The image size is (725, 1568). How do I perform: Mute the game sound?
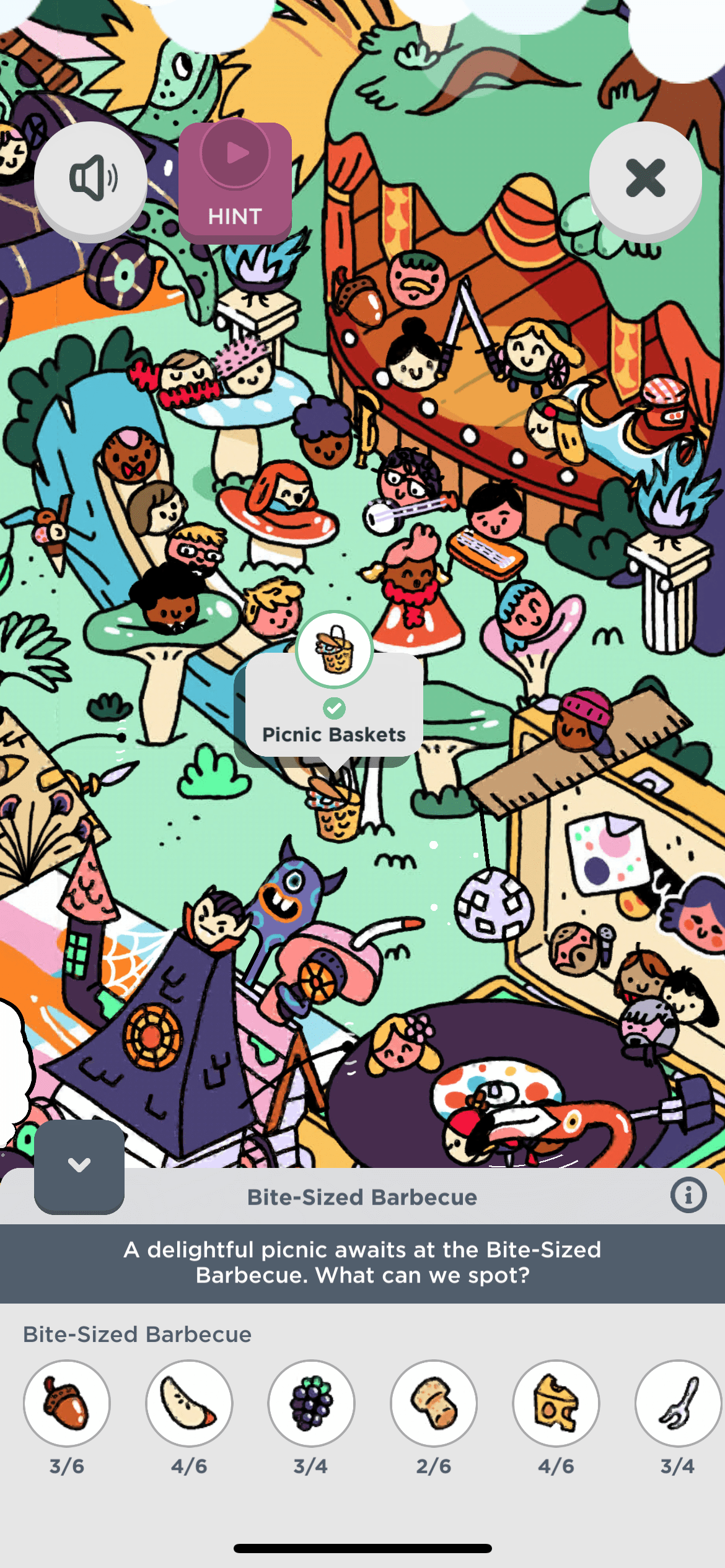(90, 179)
